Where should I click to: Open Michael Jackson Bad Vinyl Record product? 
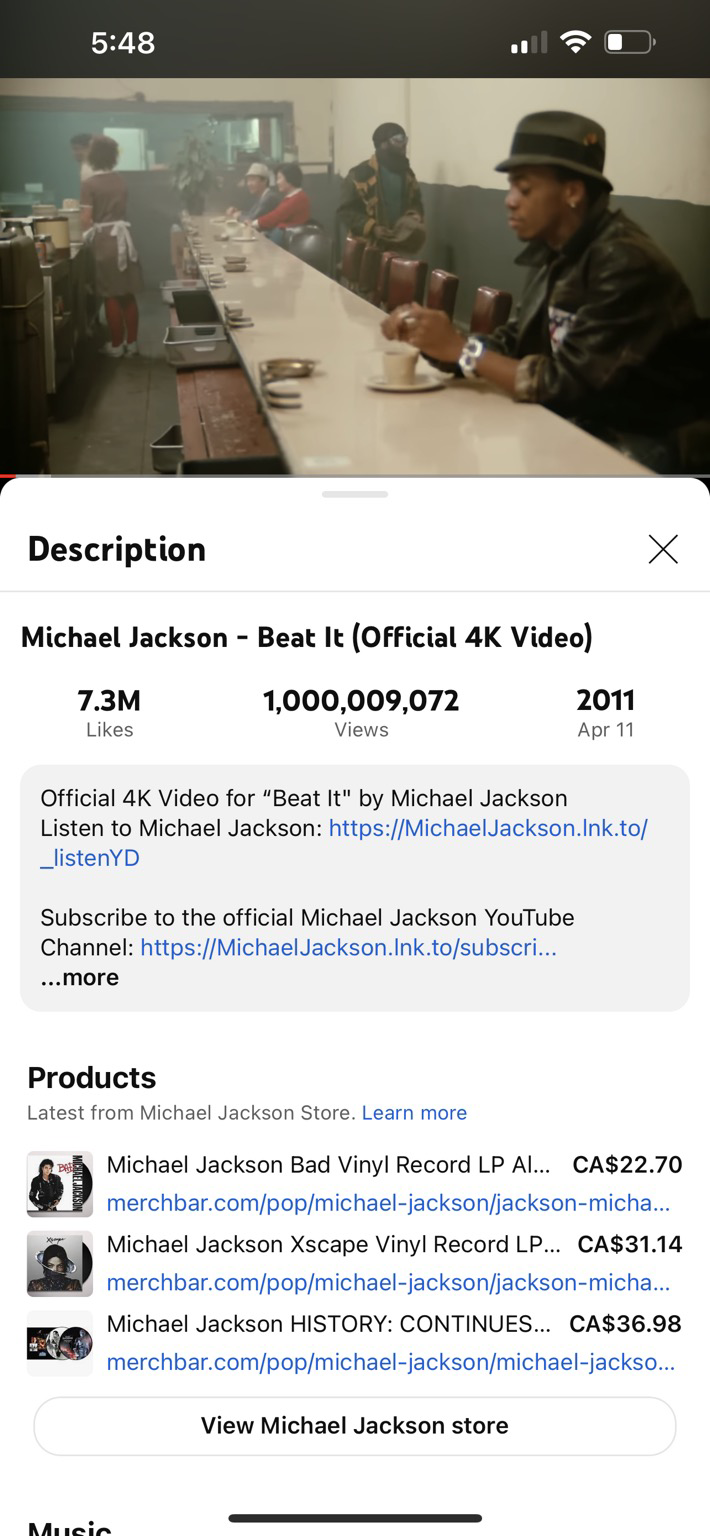(328, 1165)
